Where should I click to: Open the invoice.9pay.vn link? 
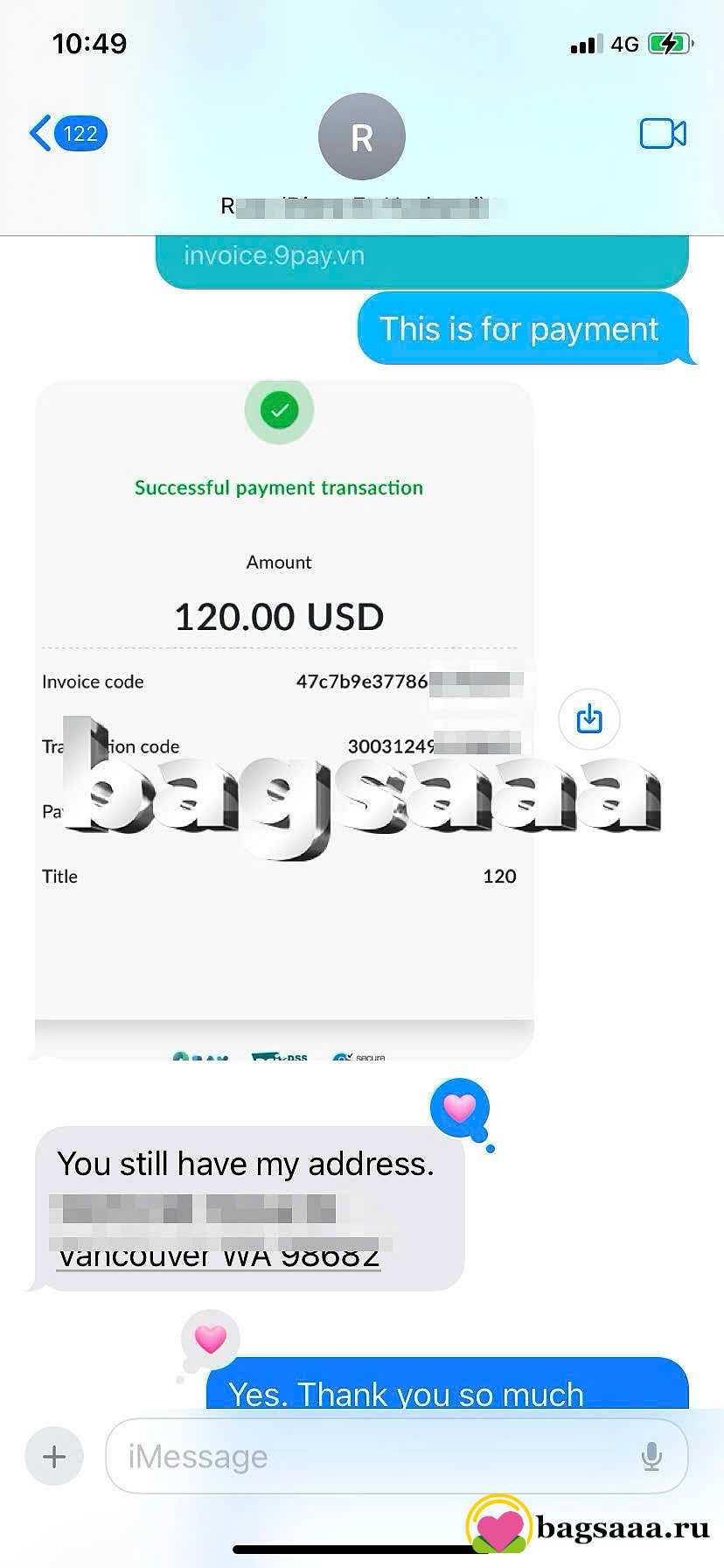pos(274,255)
